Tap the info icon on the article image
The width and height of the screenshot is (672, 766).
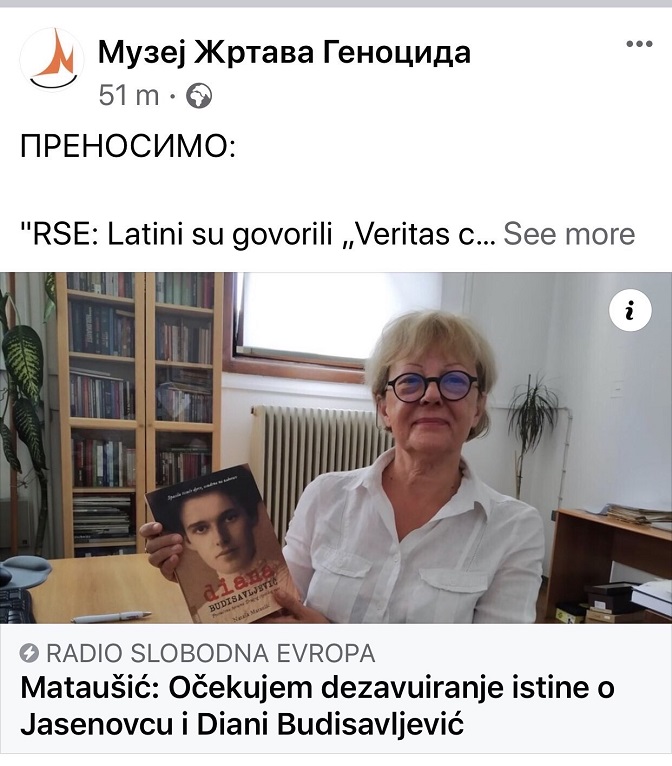click(630, 312)
